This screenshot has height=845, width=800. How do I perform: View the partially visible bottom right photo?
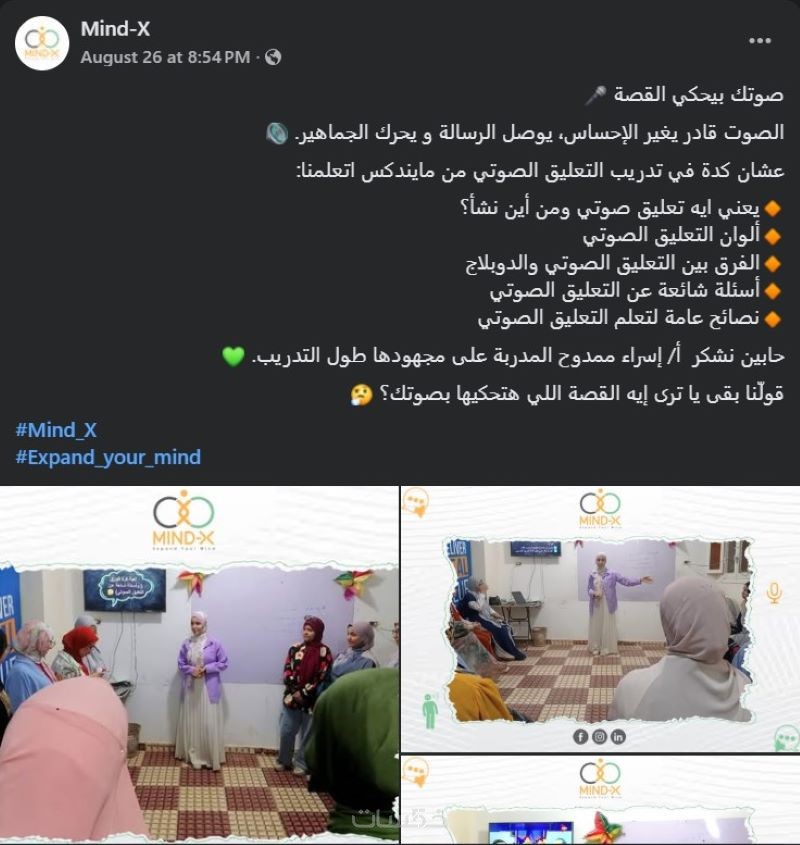click(600, 801)
